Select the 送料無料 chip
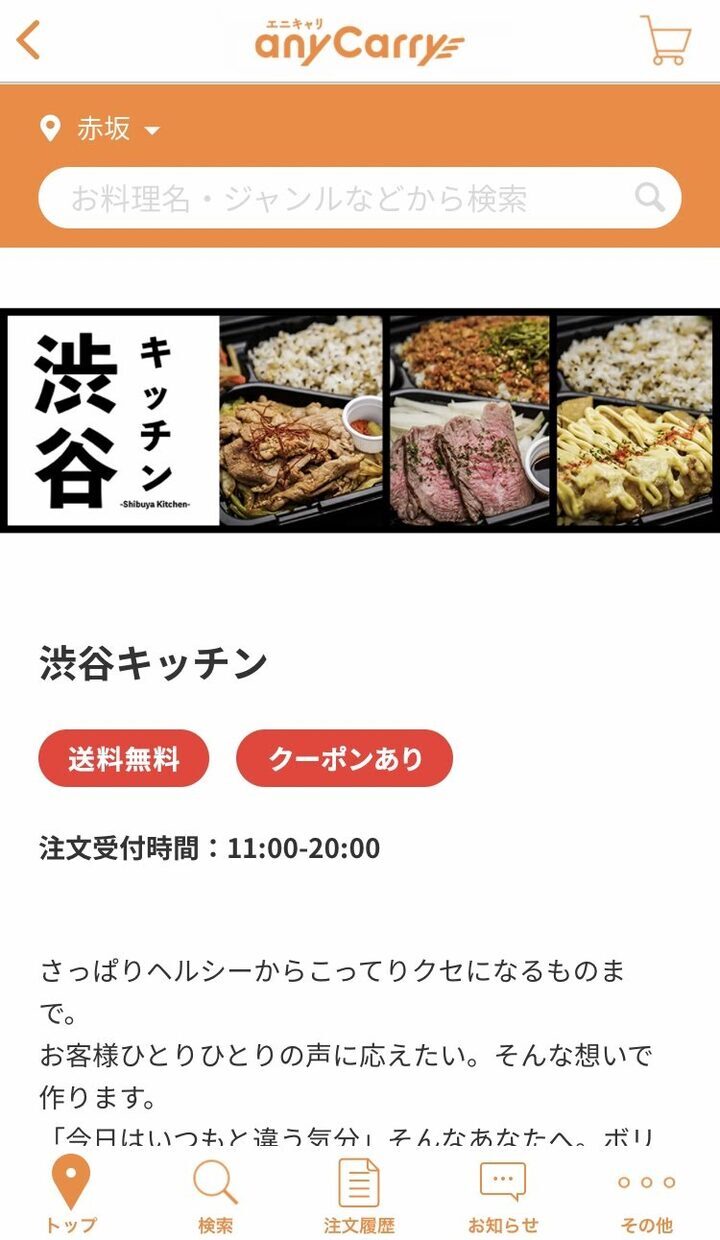This screenshot has width=720, height=1240. click(x=124, y=759)
